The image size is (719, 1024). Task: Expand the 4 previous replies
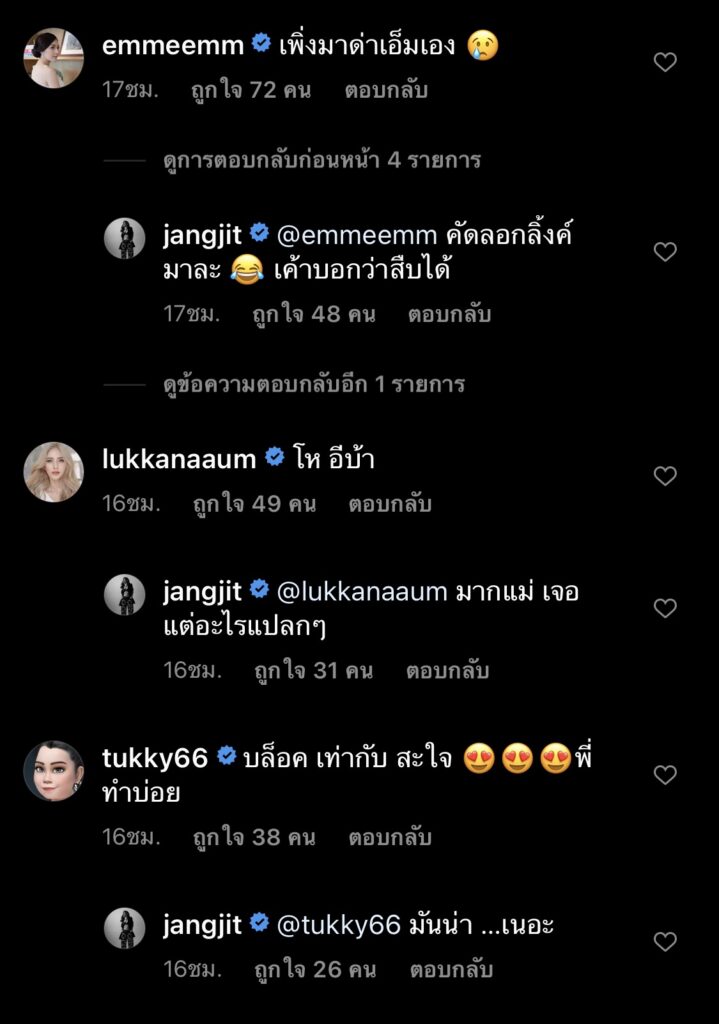click(321, 160)
